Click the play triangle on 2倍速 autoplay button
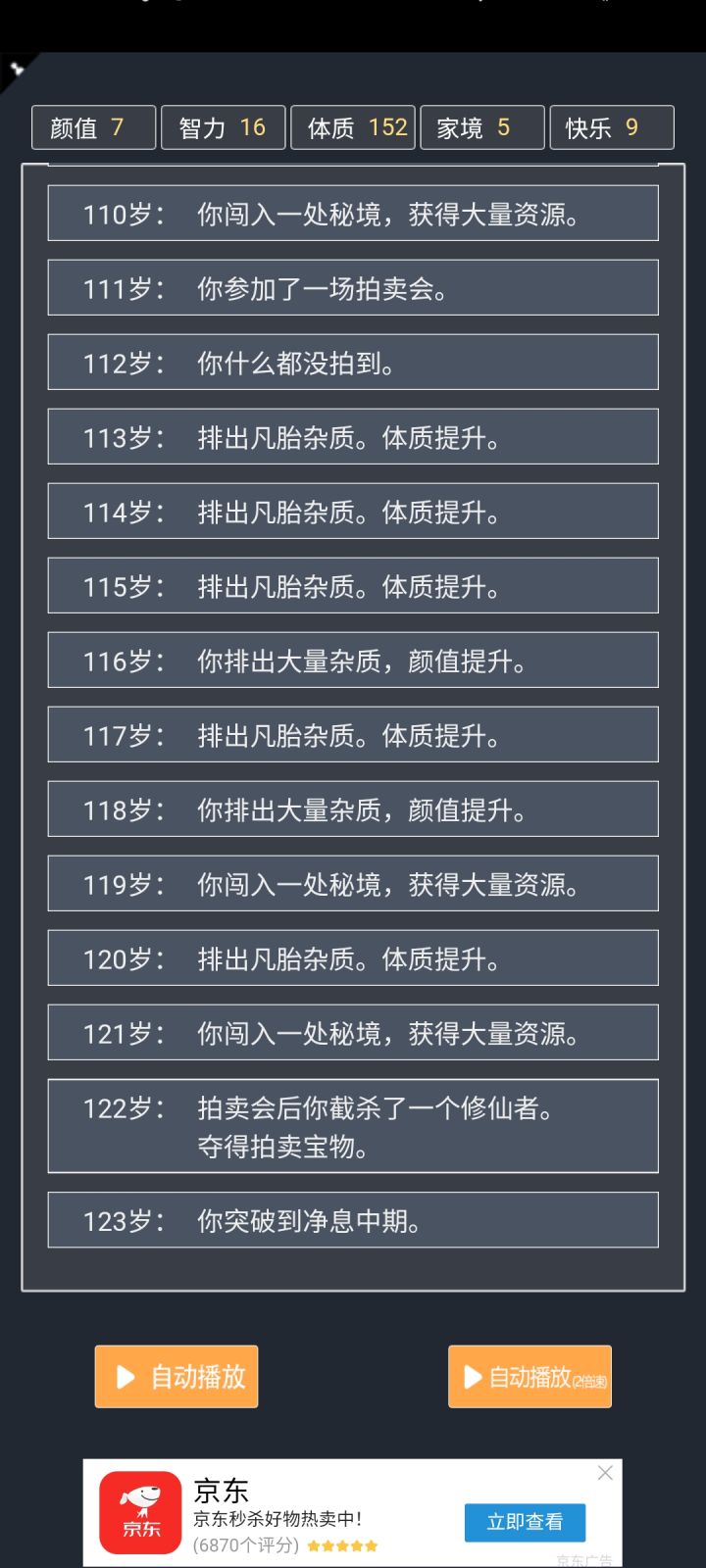 [470, 1377]
